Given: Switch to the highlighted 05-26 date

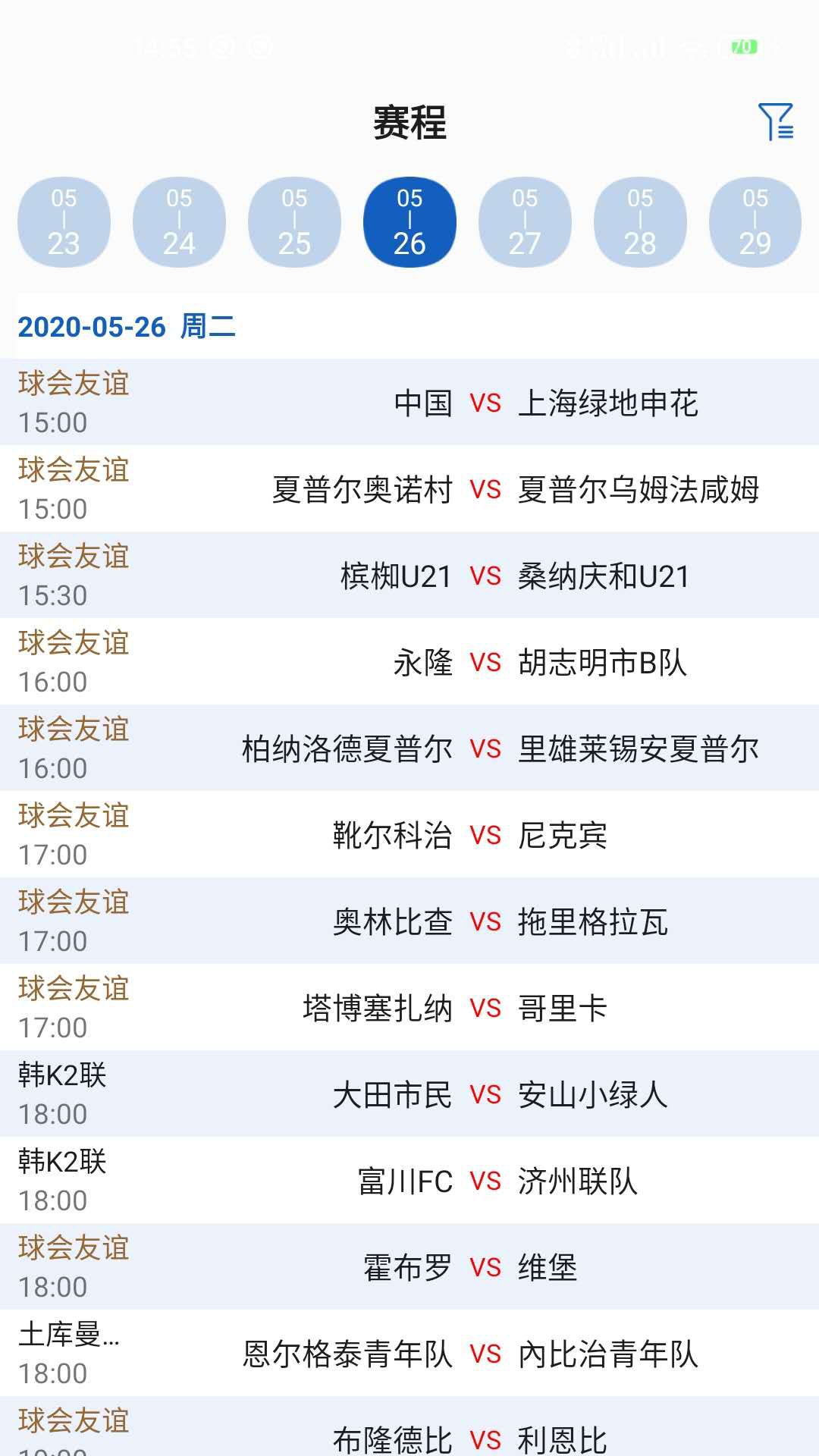Looking at the screenshot, I should (409, 221).
